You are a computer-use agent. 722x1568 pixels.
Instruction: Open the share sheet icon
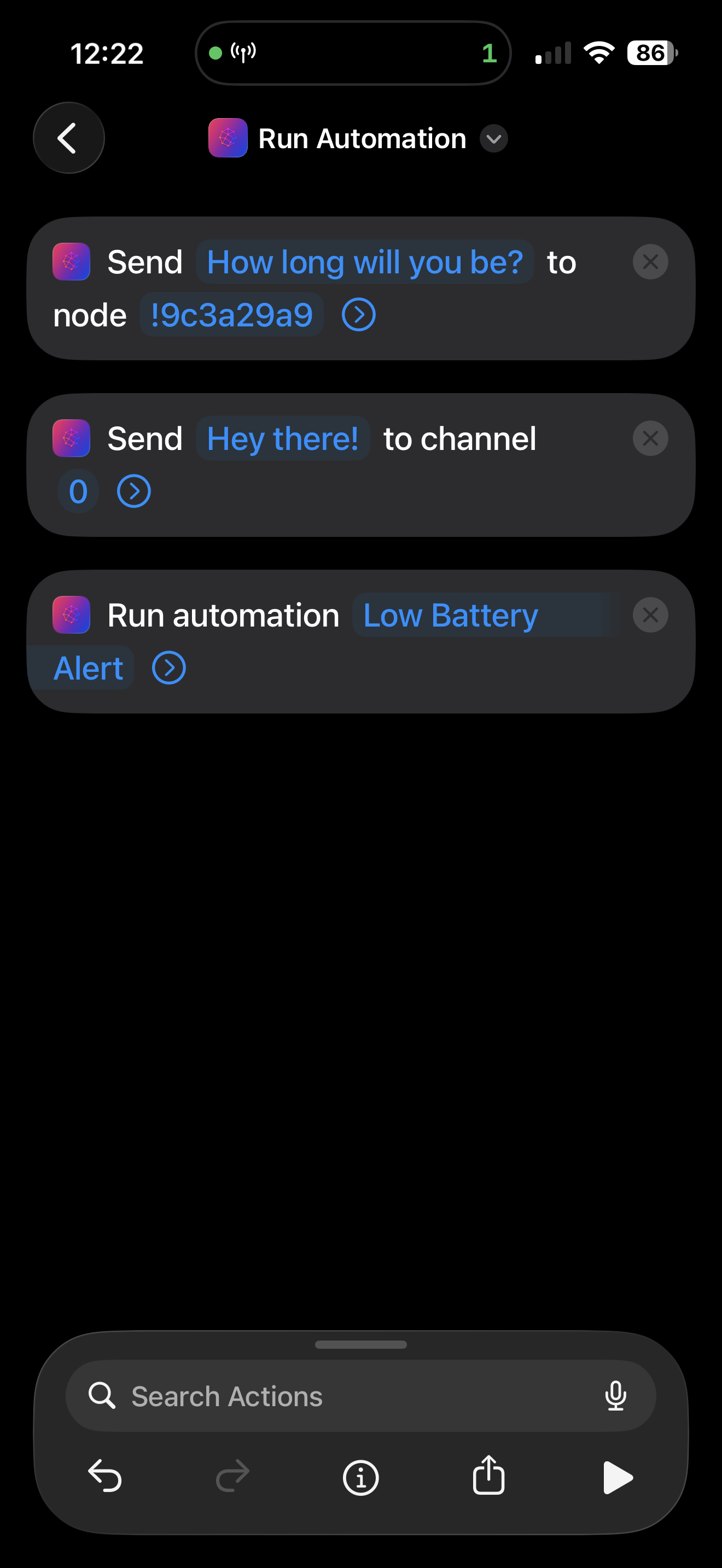pyautogui.click(x=488, y=1477)
